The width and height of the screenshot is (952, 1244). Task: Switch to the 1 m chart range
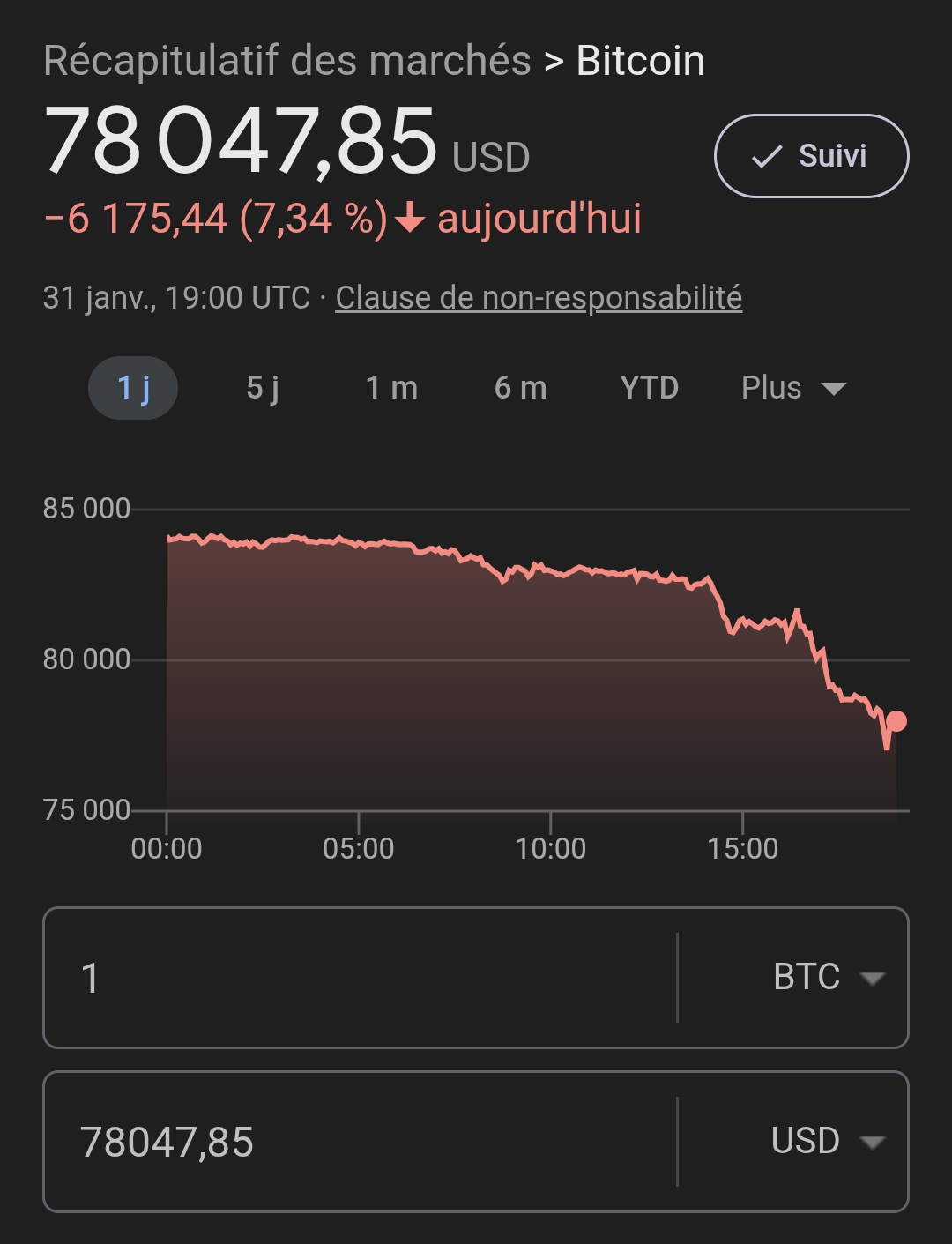tap(391, 388)
